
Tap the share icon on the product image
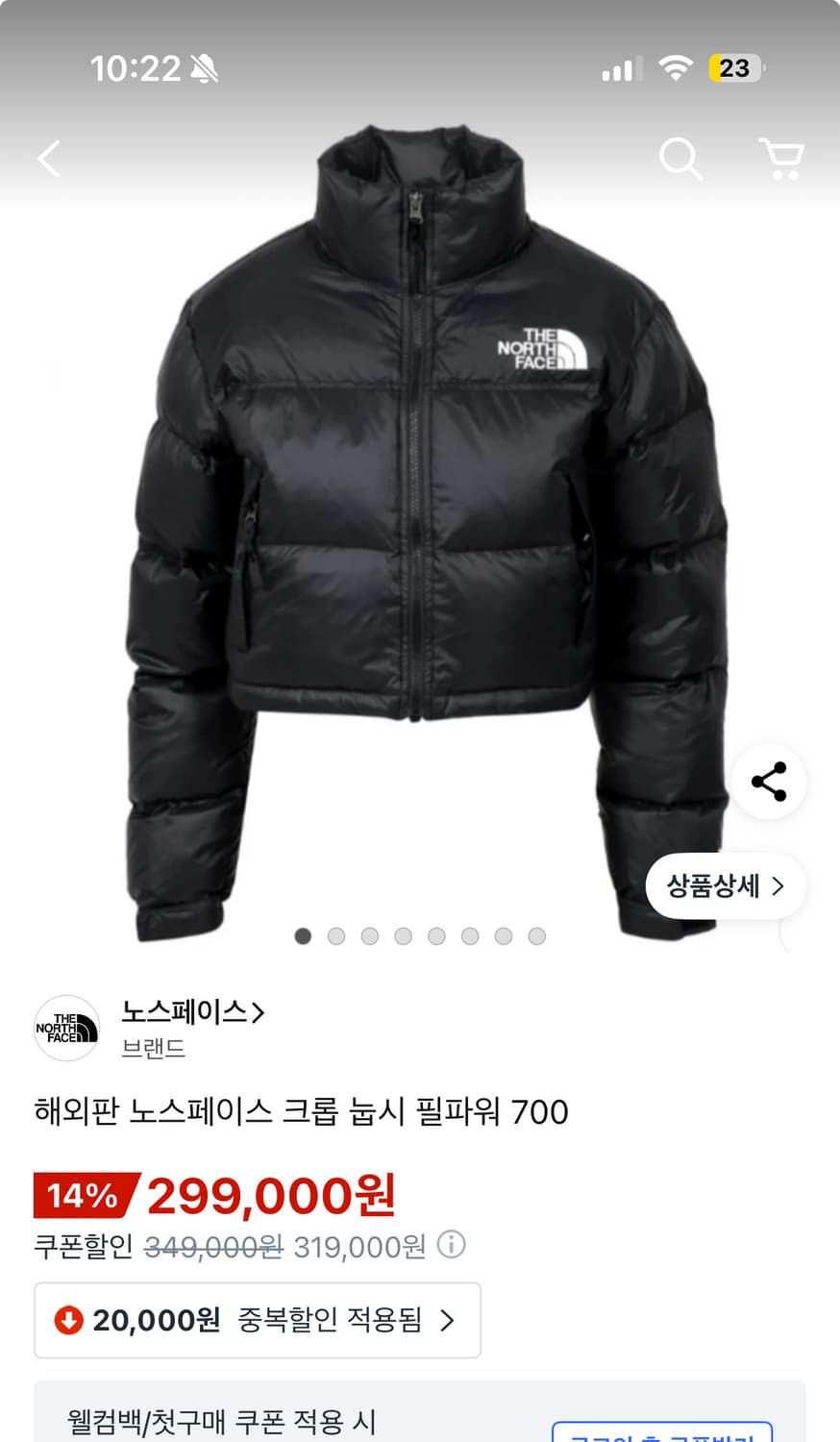(x=768, y=782)
